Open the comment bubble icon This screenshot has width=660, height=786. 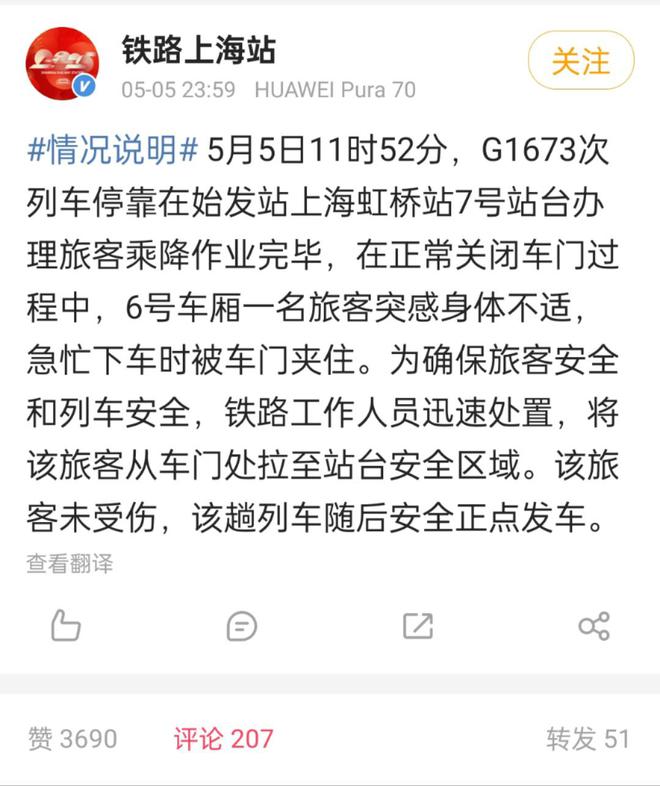click(242, 626)
